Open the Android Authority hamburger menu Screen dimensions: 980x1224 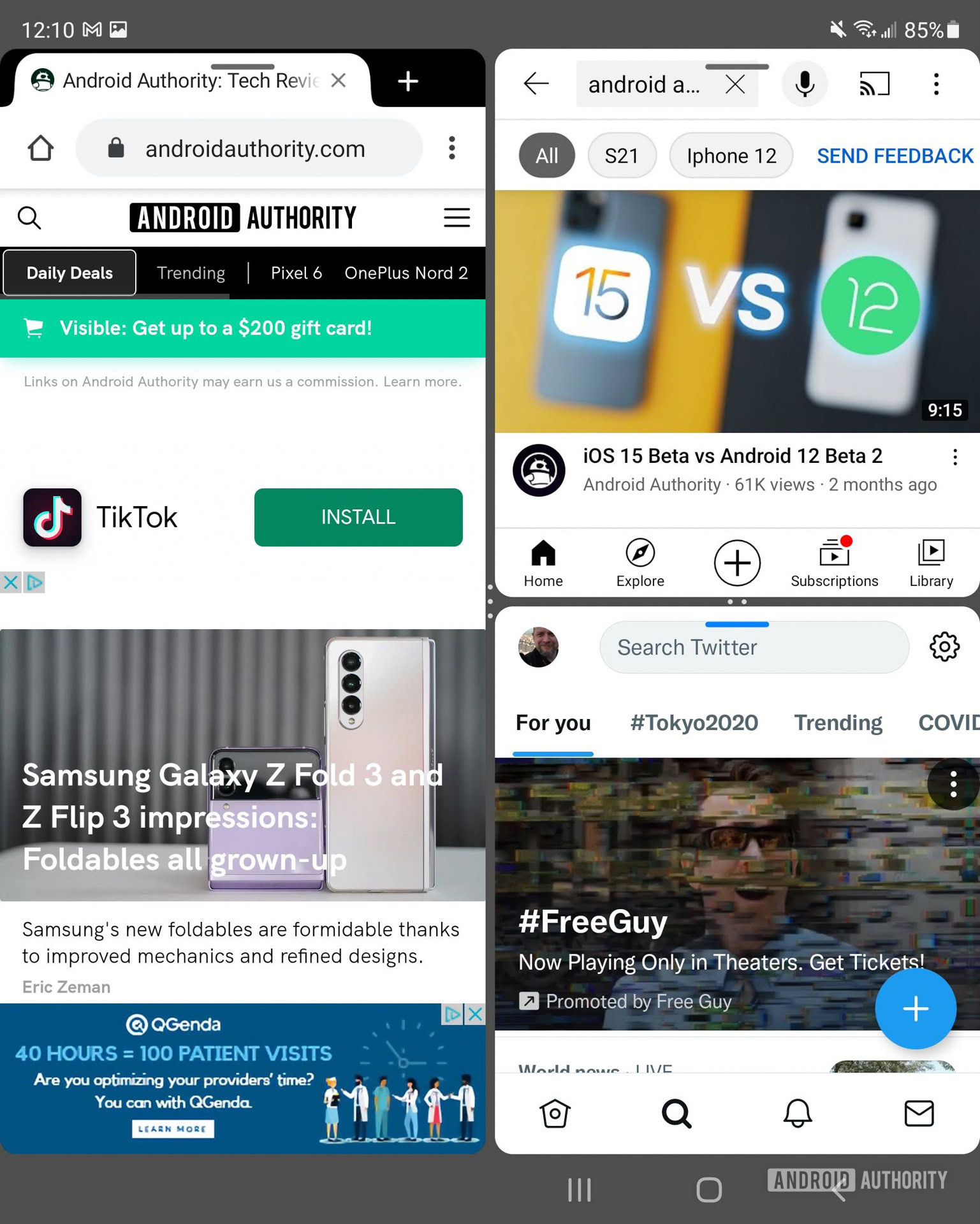457,218
